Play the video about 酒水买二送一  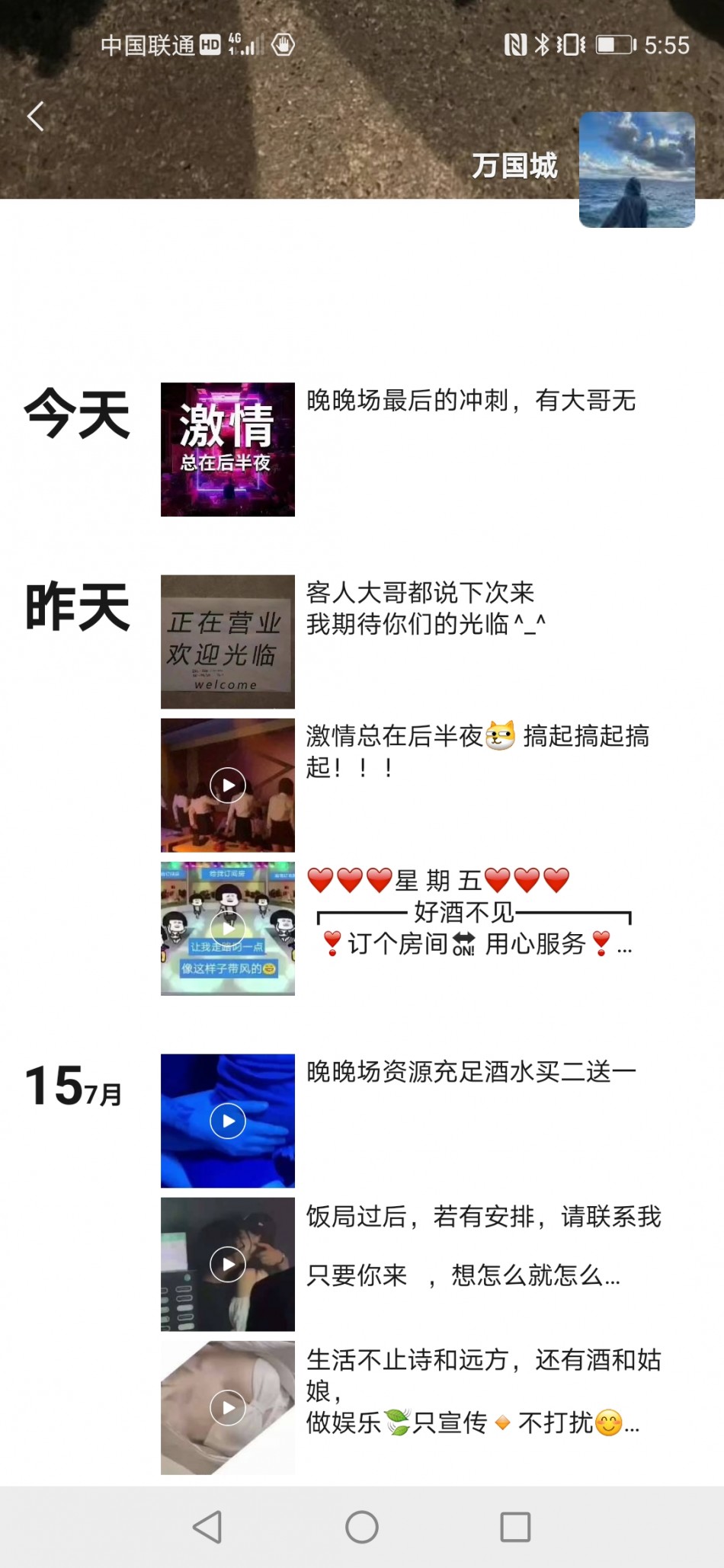click(227, 1121)
